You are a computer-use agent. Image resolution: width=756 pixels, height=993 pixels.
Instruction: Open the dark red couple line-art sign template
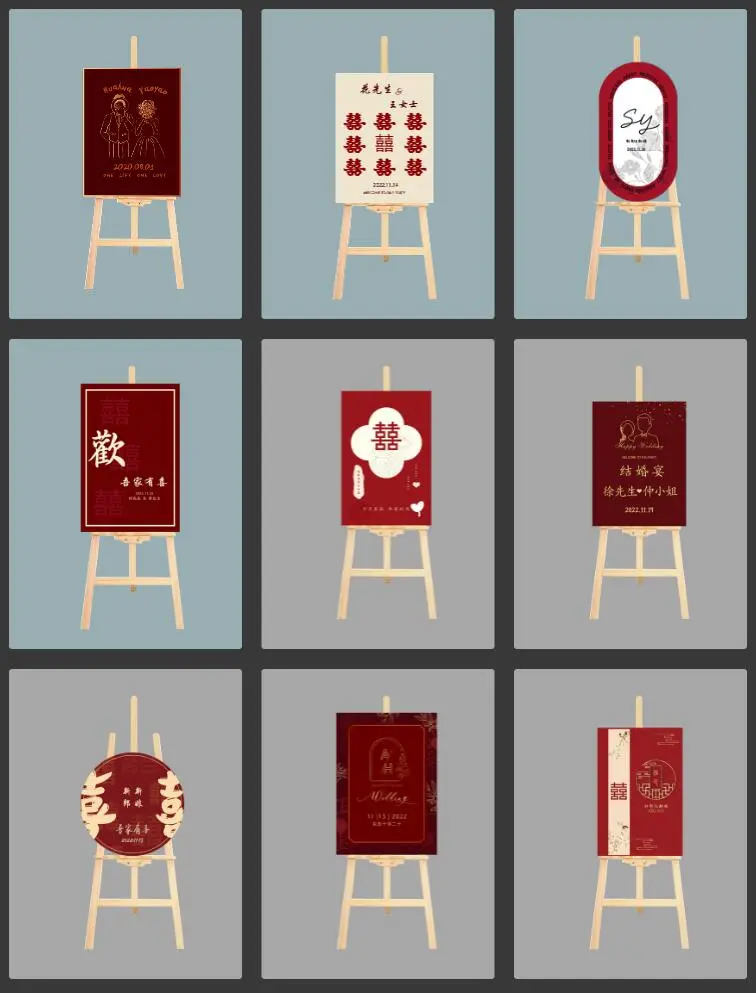[131, 132]
